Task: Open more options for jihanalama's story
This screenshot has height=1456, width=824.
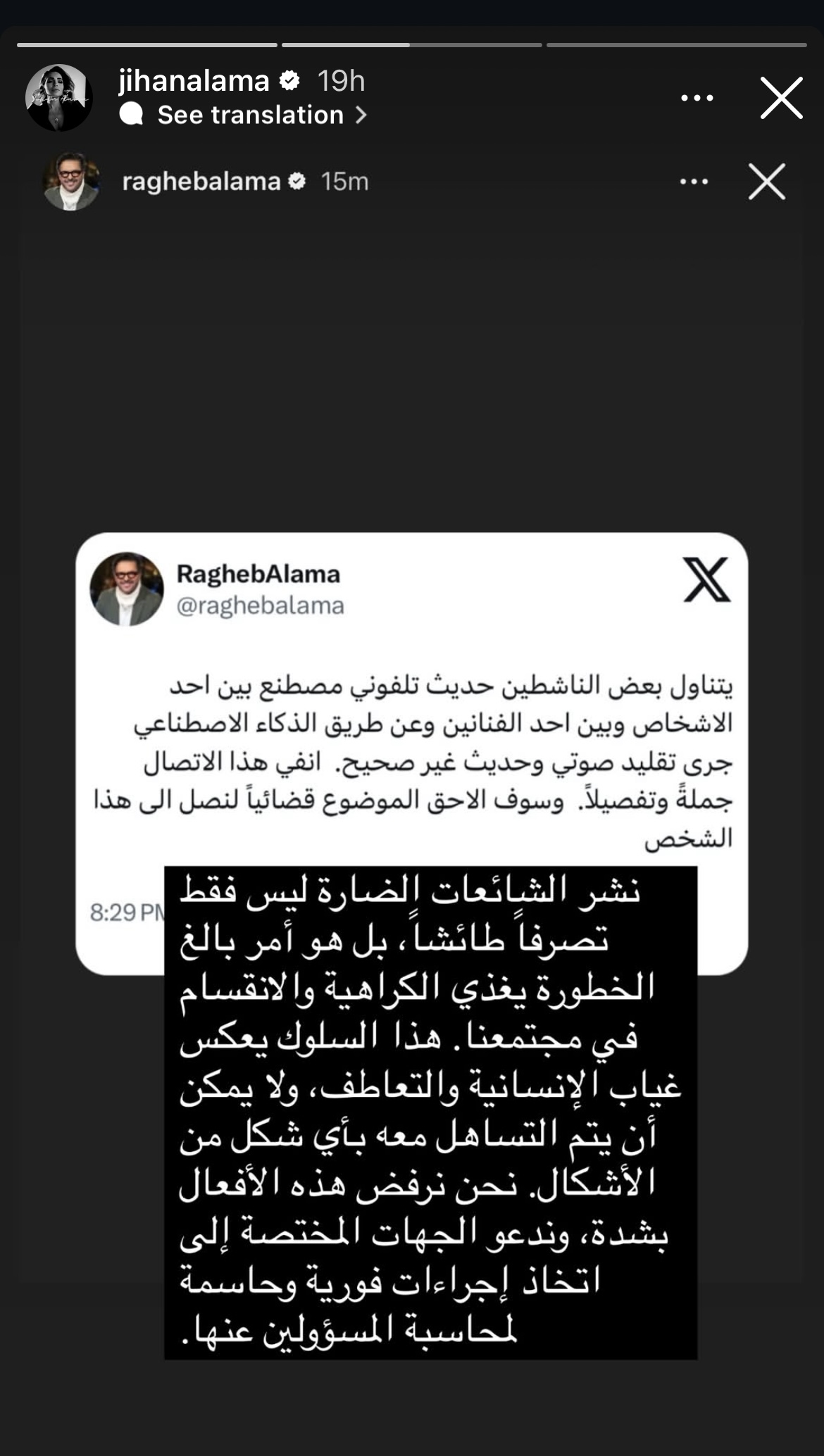Action: pyautogui.click(x=697, y=98)
